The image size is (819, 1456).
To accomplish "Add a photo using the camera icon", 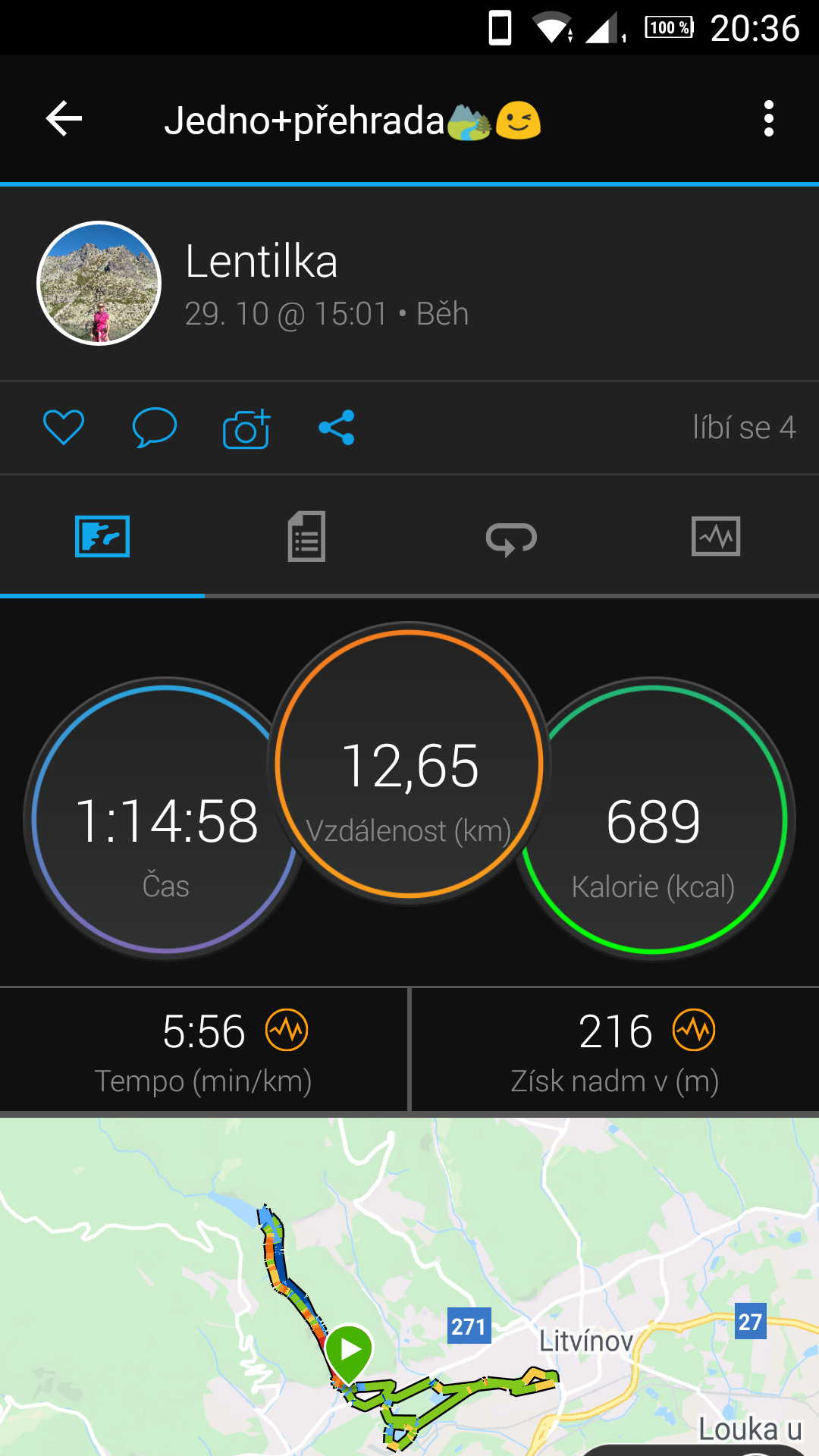I will coord(246,428).
